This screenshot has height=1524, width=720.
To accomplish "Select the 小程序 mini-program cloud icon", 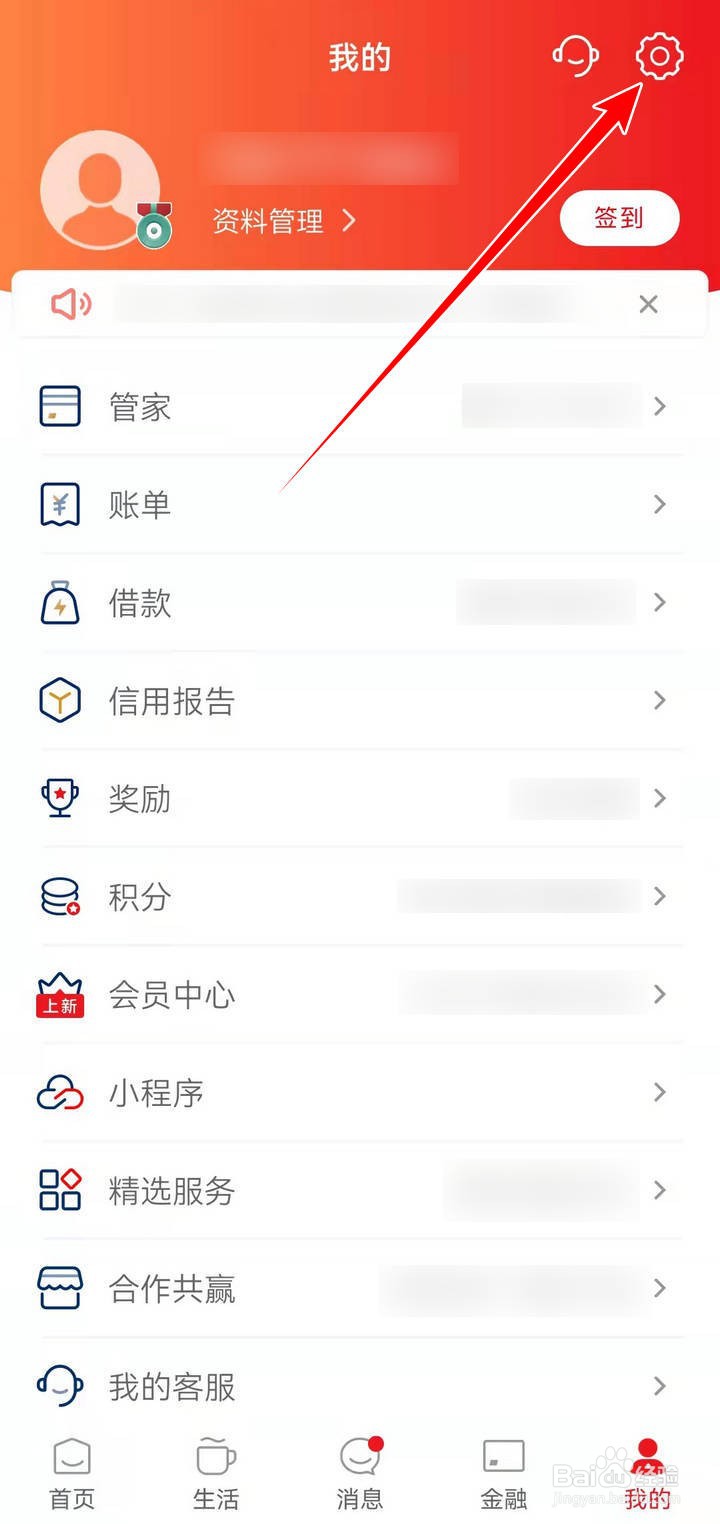I will tap(58, 1093).
